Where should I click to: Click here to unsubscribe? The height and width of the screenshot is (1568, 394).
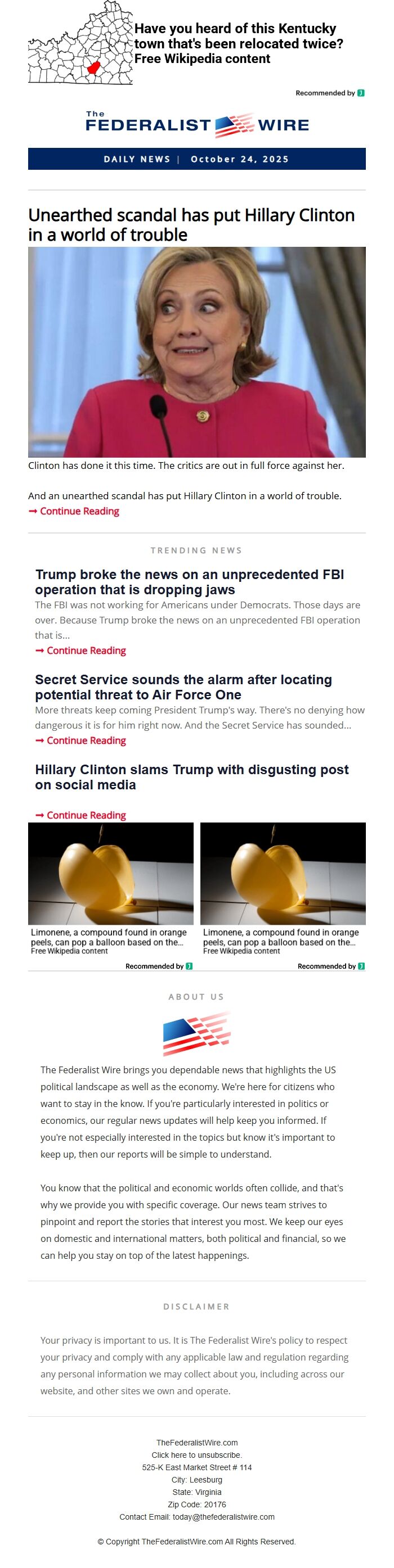pyautogui.click(x=196, y=1455)
